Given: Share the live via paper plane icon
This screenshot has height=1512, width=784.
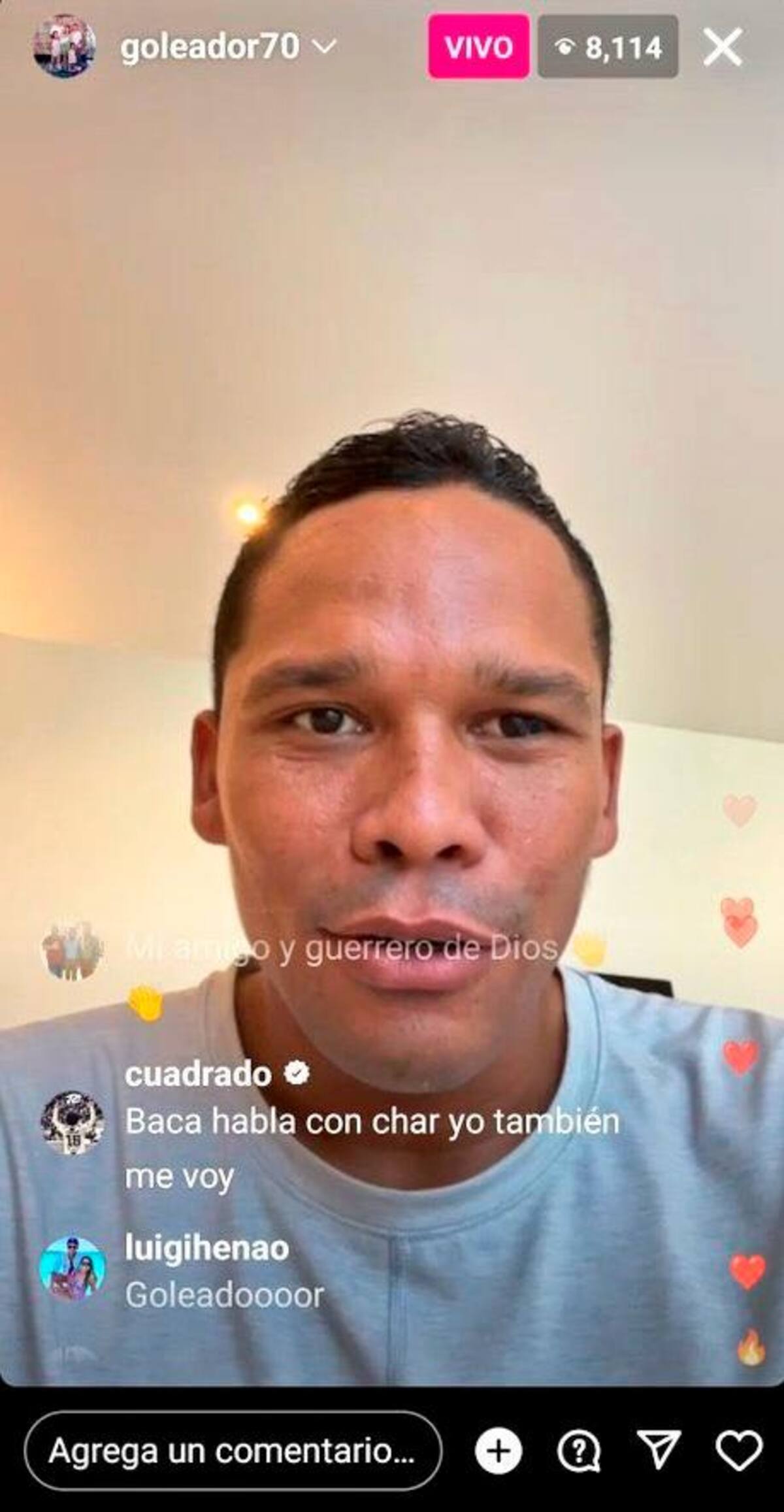Looking at the screenshot, I should point(659,1451).
